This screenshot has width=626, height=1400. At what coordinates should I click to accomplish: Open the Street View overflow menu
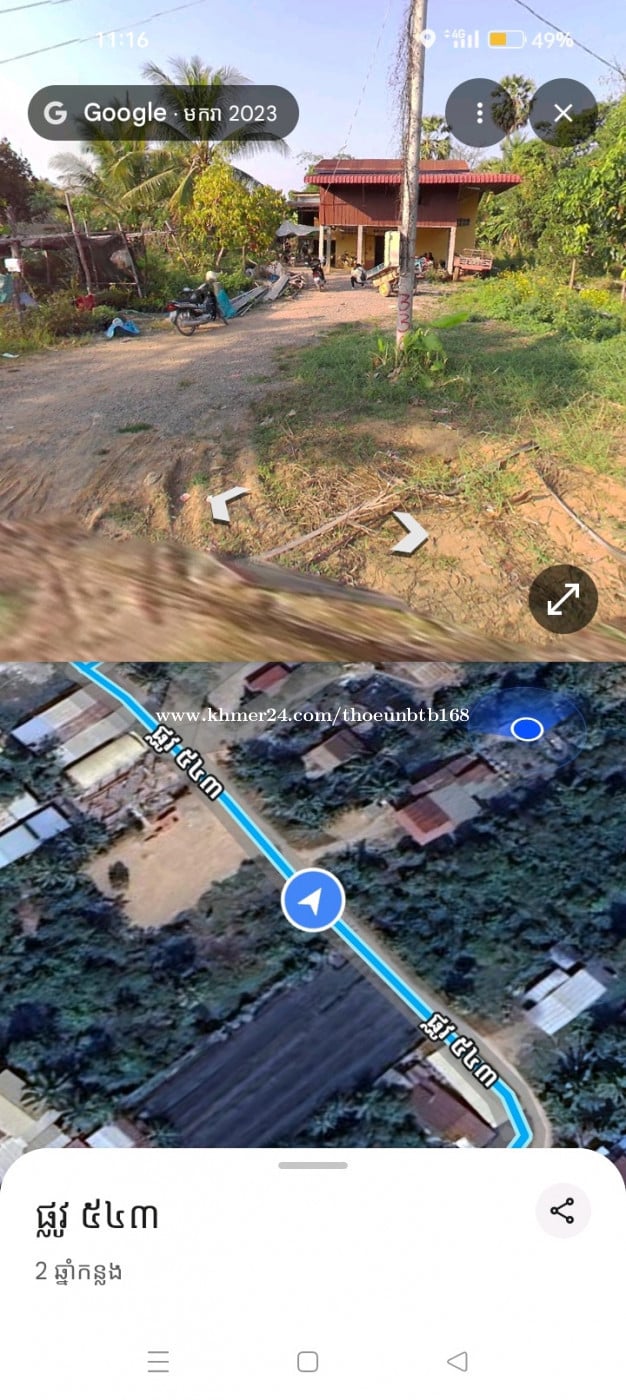pyautogui.click(x=479, y=113)
